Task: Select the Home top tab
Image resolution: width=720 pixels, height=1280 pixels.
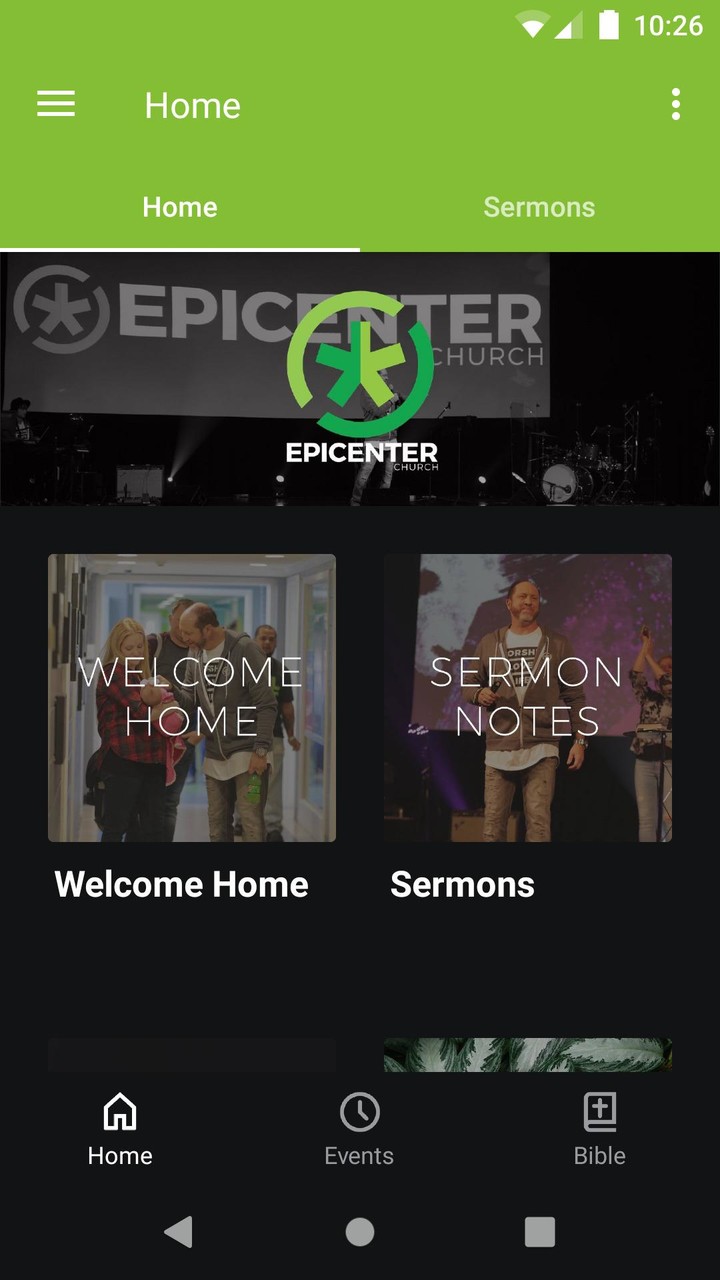Action: pos(180,207)
